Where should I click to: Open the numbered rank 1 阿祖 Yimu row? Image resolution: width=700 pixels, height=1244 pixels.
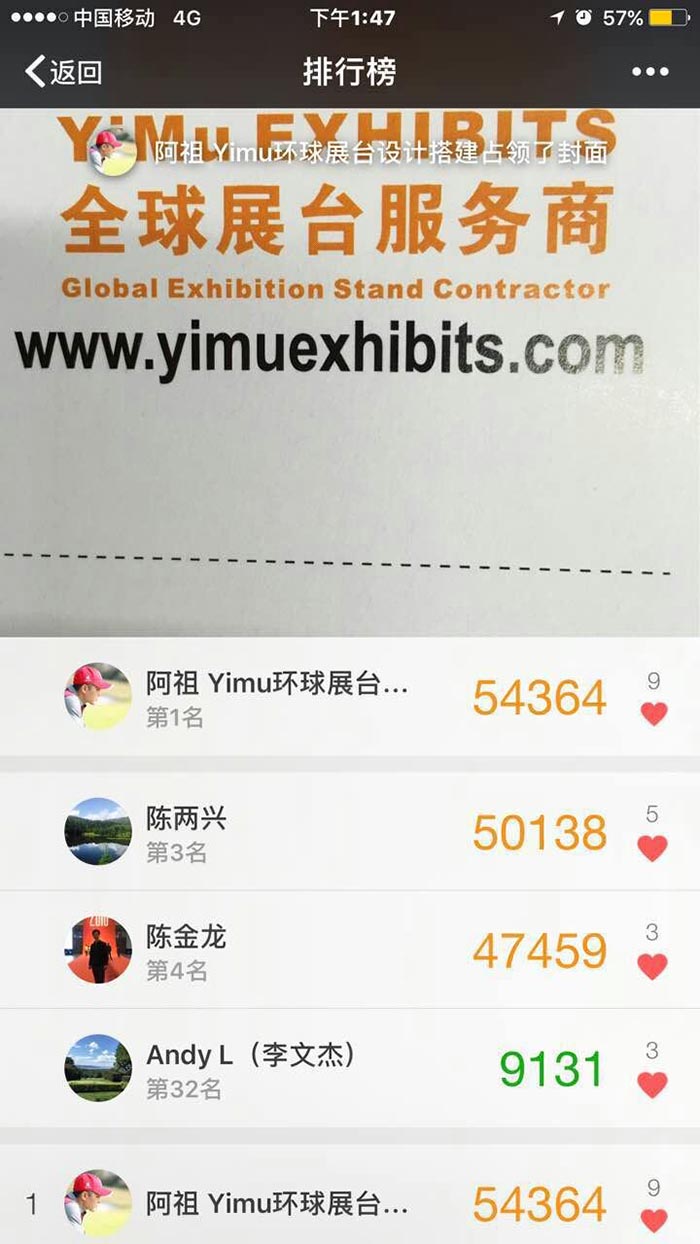tap(300, 1204)
